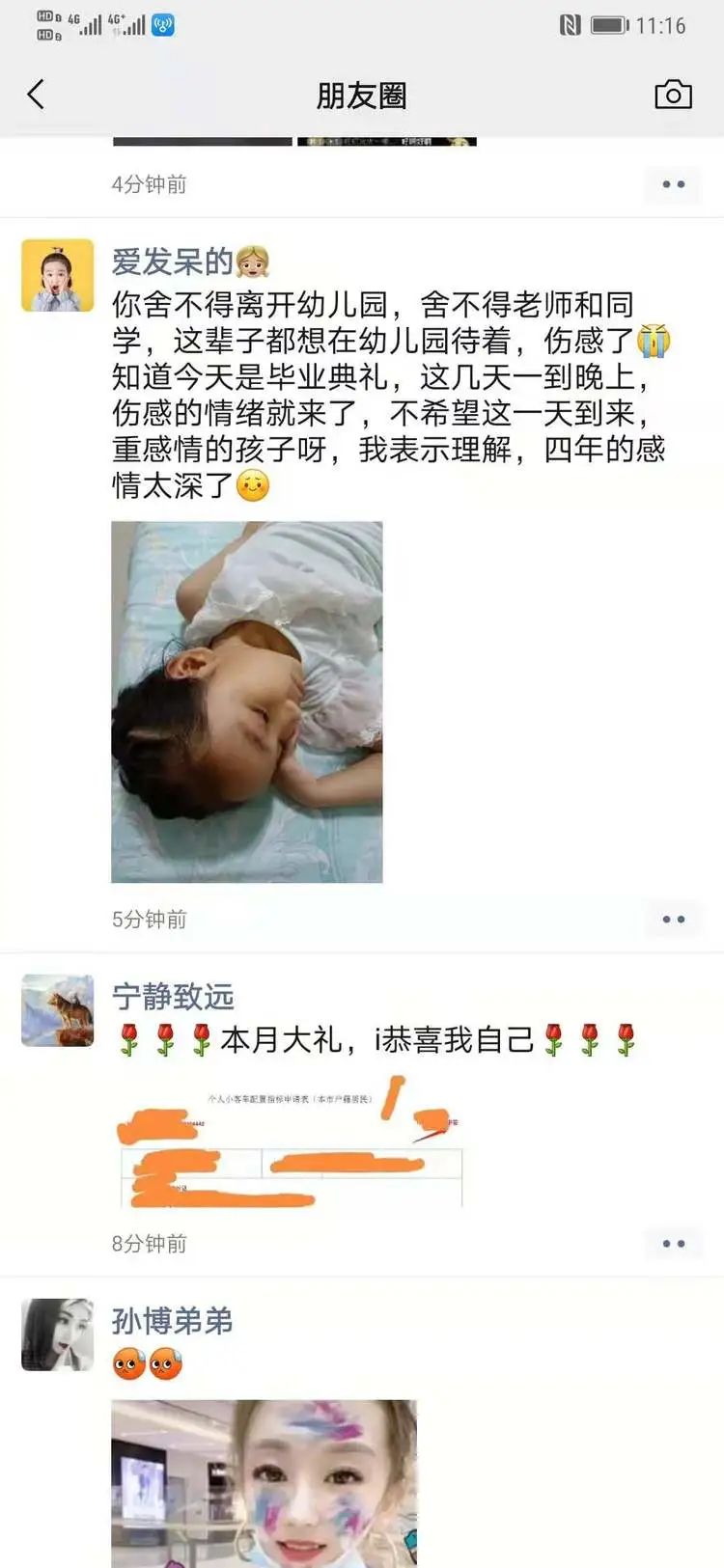This screenshot has width=724, height=1568.
Task: Open the profile picture of 爱发呆的
Action: tap(58, 276)
